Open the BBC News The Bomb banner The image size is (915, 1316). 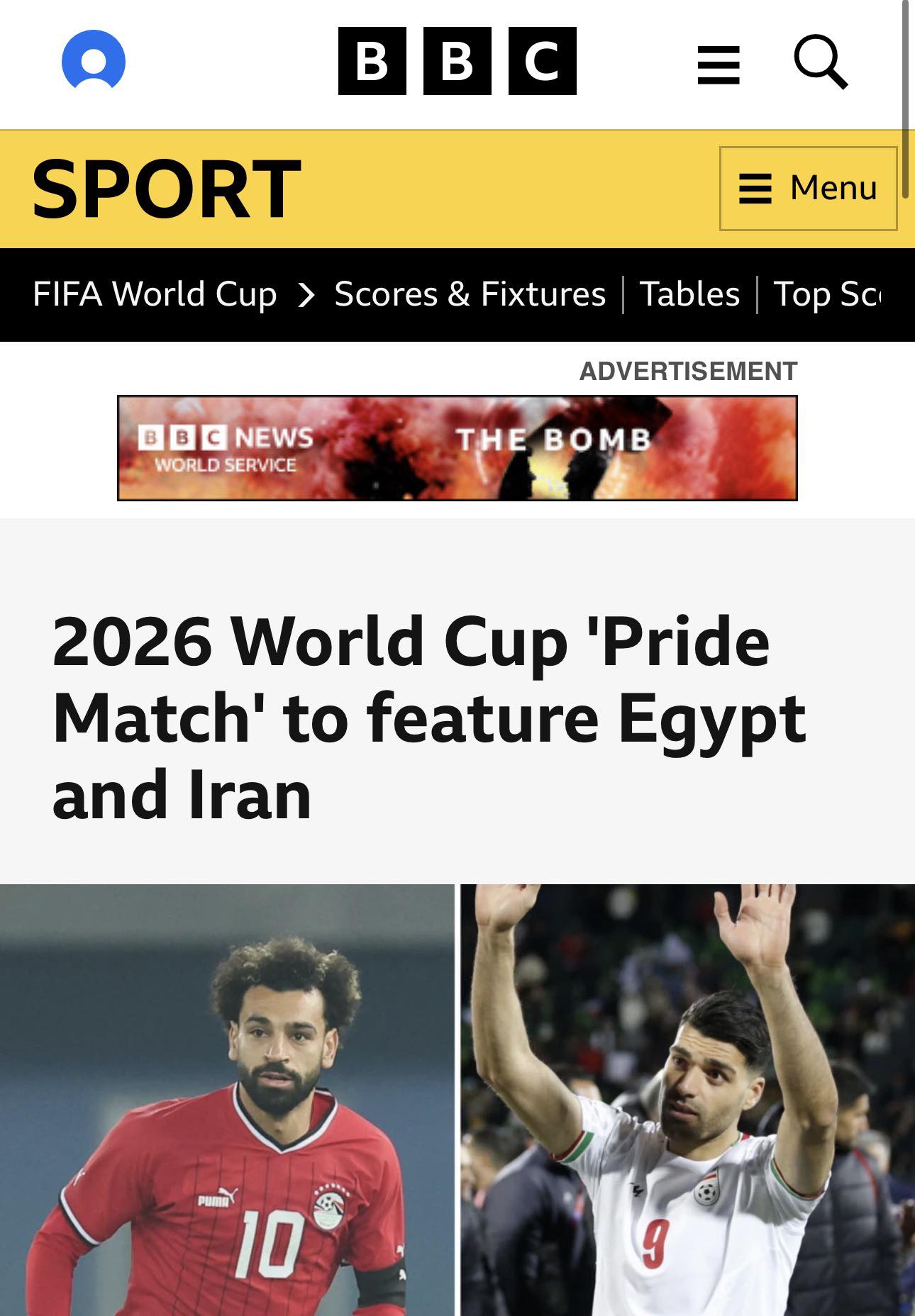coord(457,447)
